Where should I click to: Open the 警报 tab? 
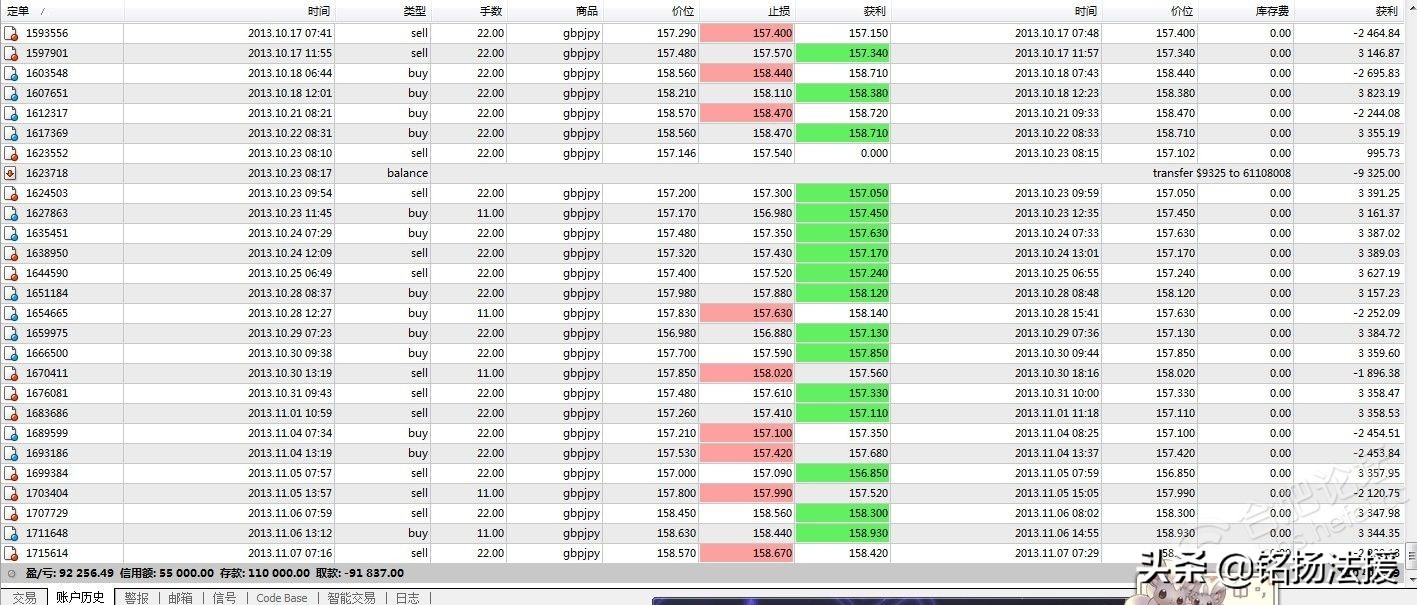pyautogui.click(x=137, y=597)
